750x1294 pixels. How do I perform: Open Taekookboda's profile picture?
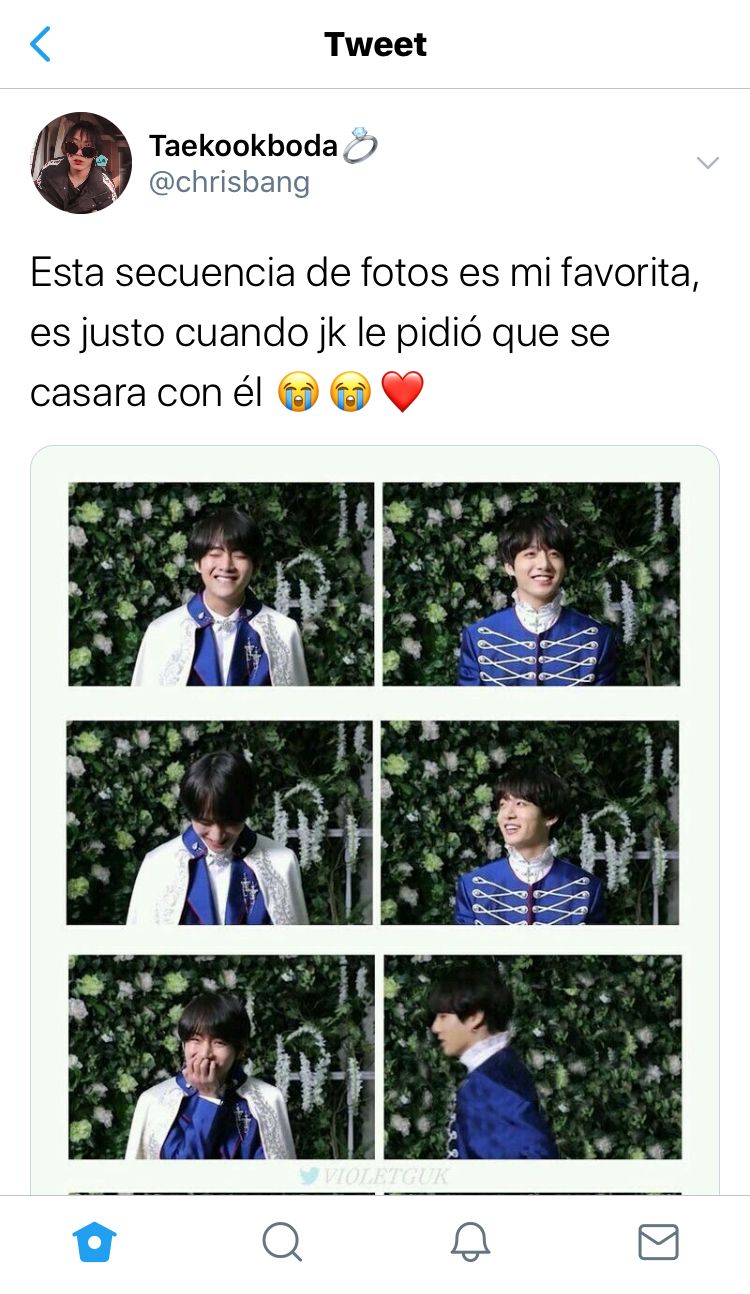point(81,163)
